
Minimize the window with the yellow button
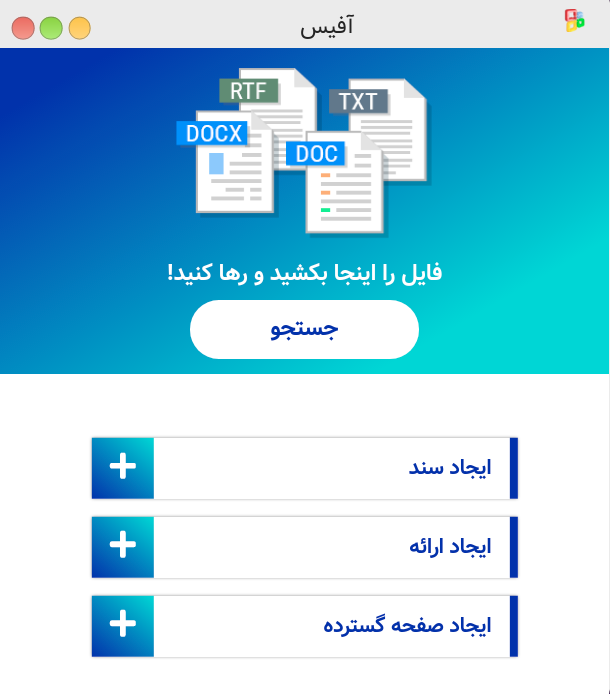tap(79, 28)
